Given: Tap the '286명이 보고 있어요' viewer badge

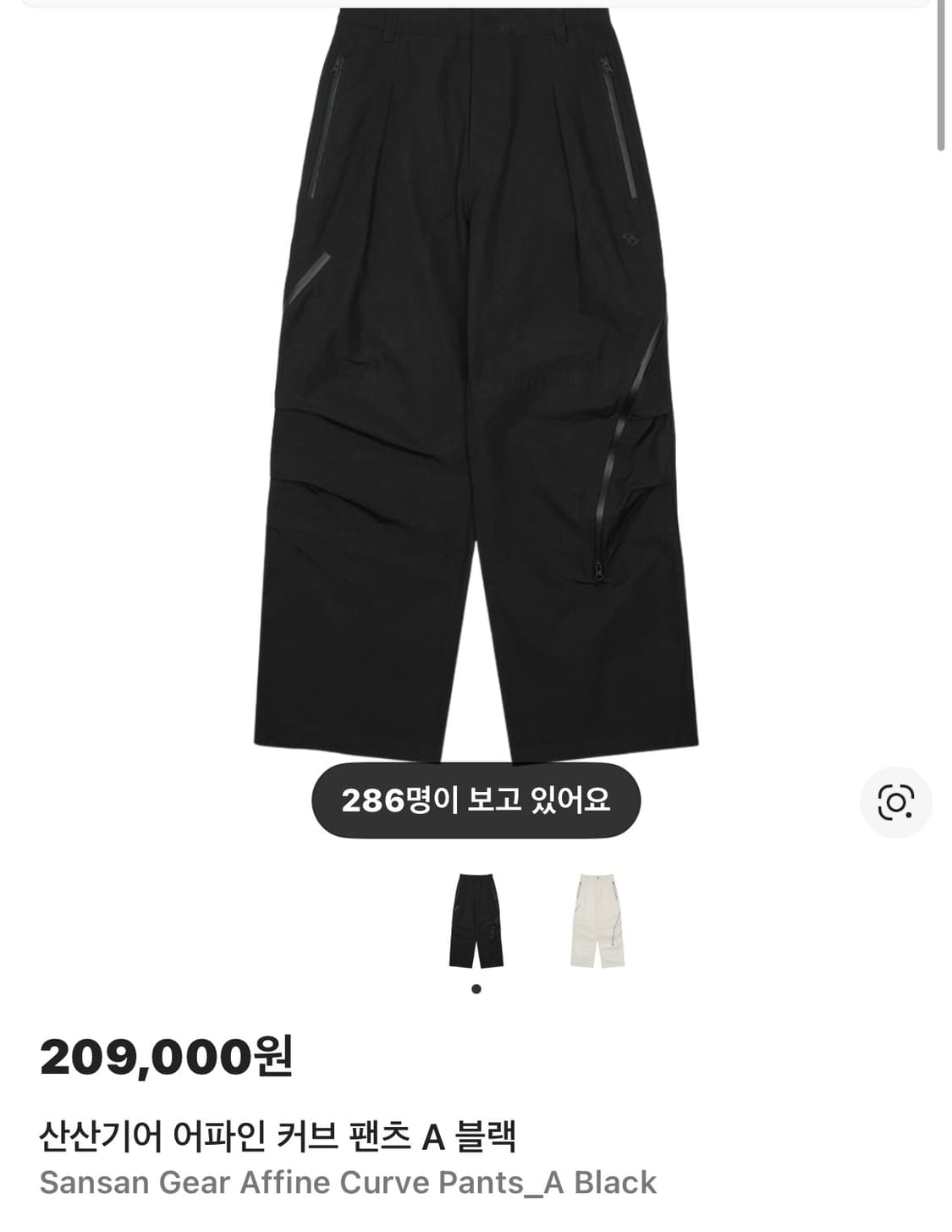Looking at the screenshot, I should click(x=476, y=796).
